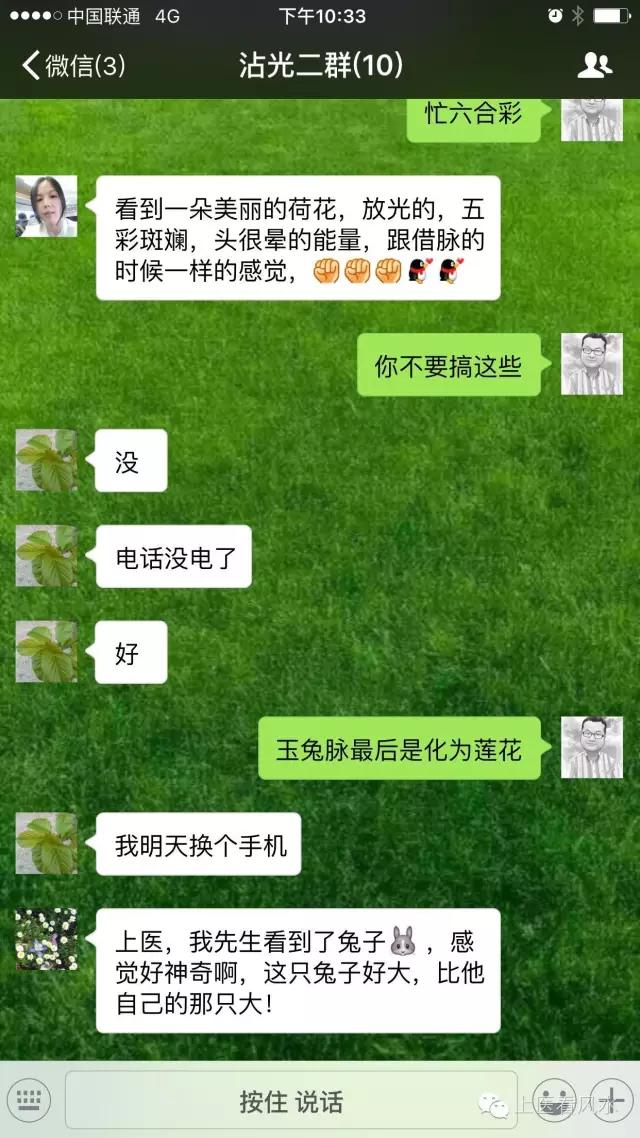640x1138 pixels.
Task: Tap the 按住 说话 voice button
Action: [290, 1101]
